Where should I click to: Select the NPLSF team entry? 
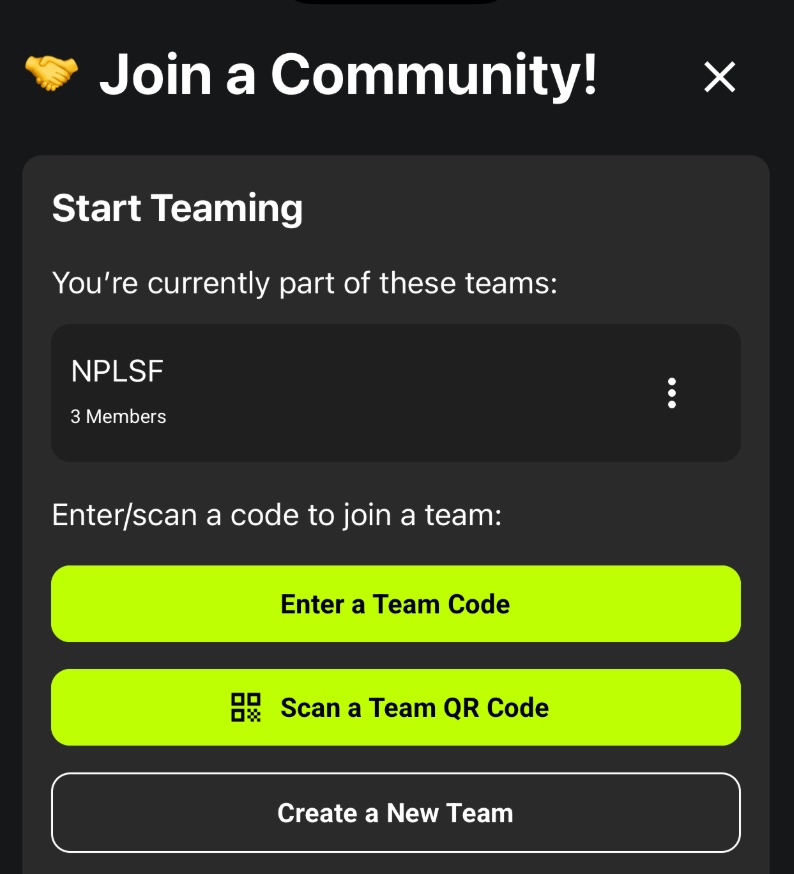click(396, 392)
